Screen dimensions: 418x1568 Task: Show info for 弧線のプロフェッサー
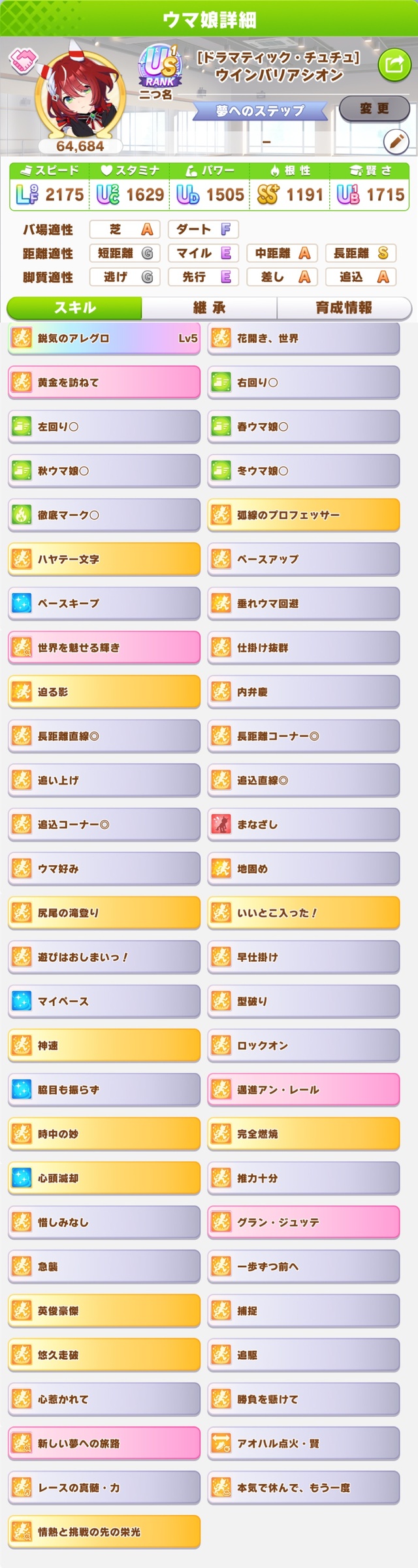coord(304,515)
